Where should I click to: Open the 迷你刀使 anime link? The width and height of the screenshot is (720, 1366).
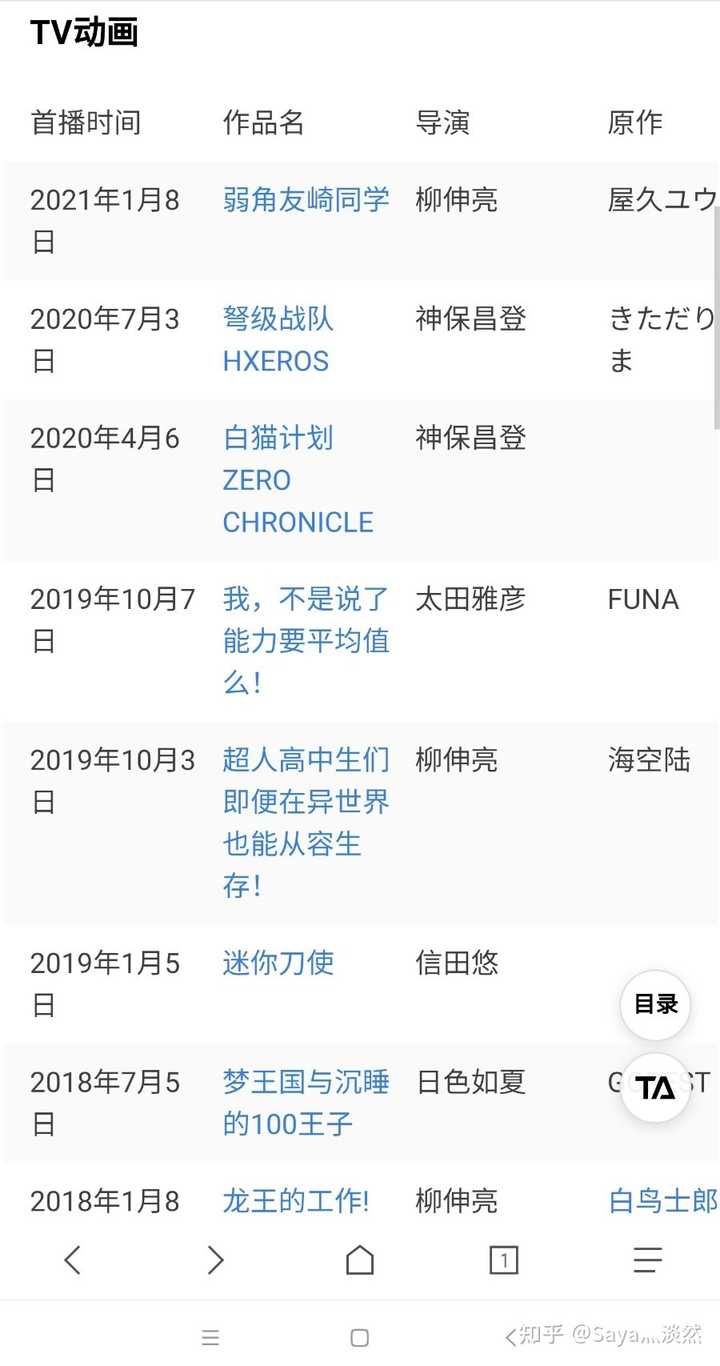[x=277, y=962]
